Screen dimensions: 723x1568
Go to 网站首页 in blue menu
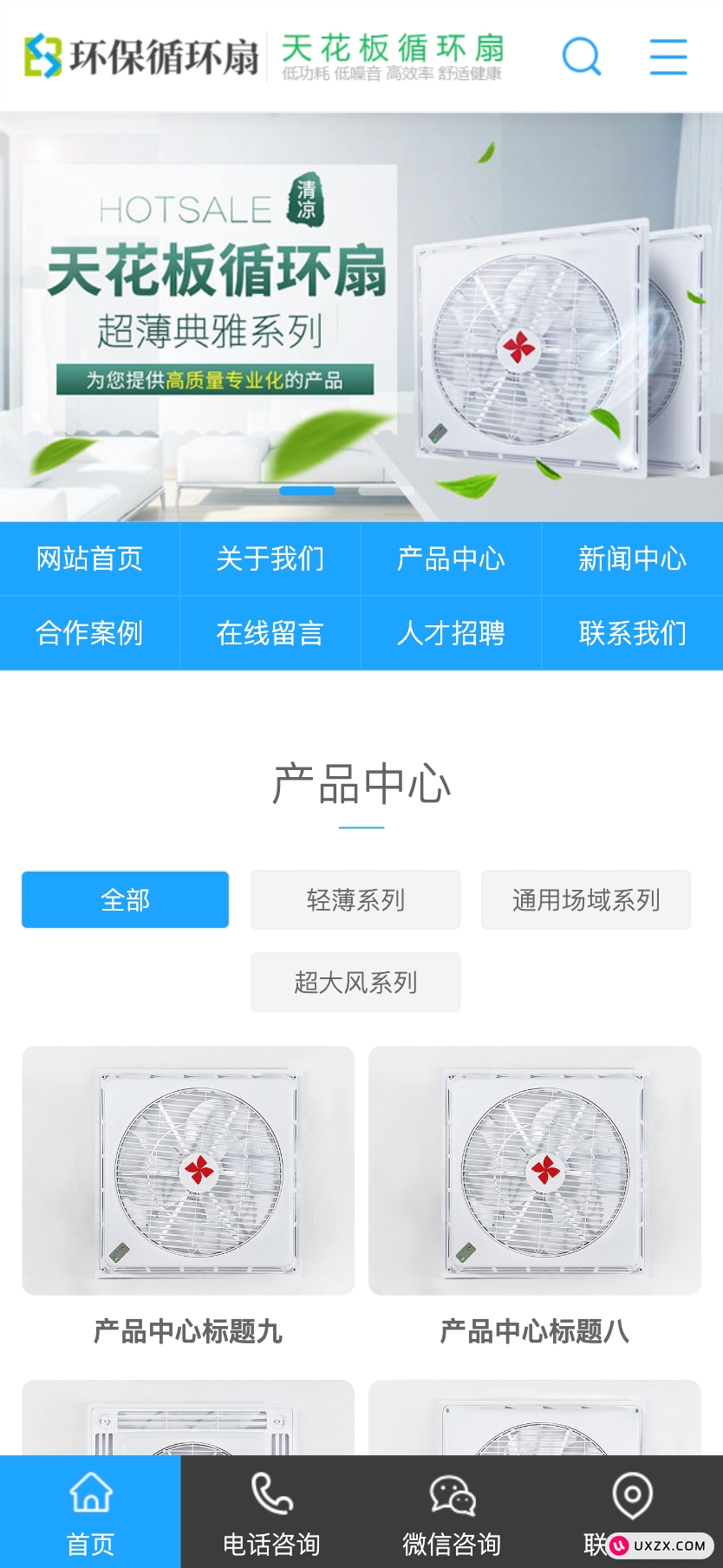pyautogui.click(x=89, y=559)
